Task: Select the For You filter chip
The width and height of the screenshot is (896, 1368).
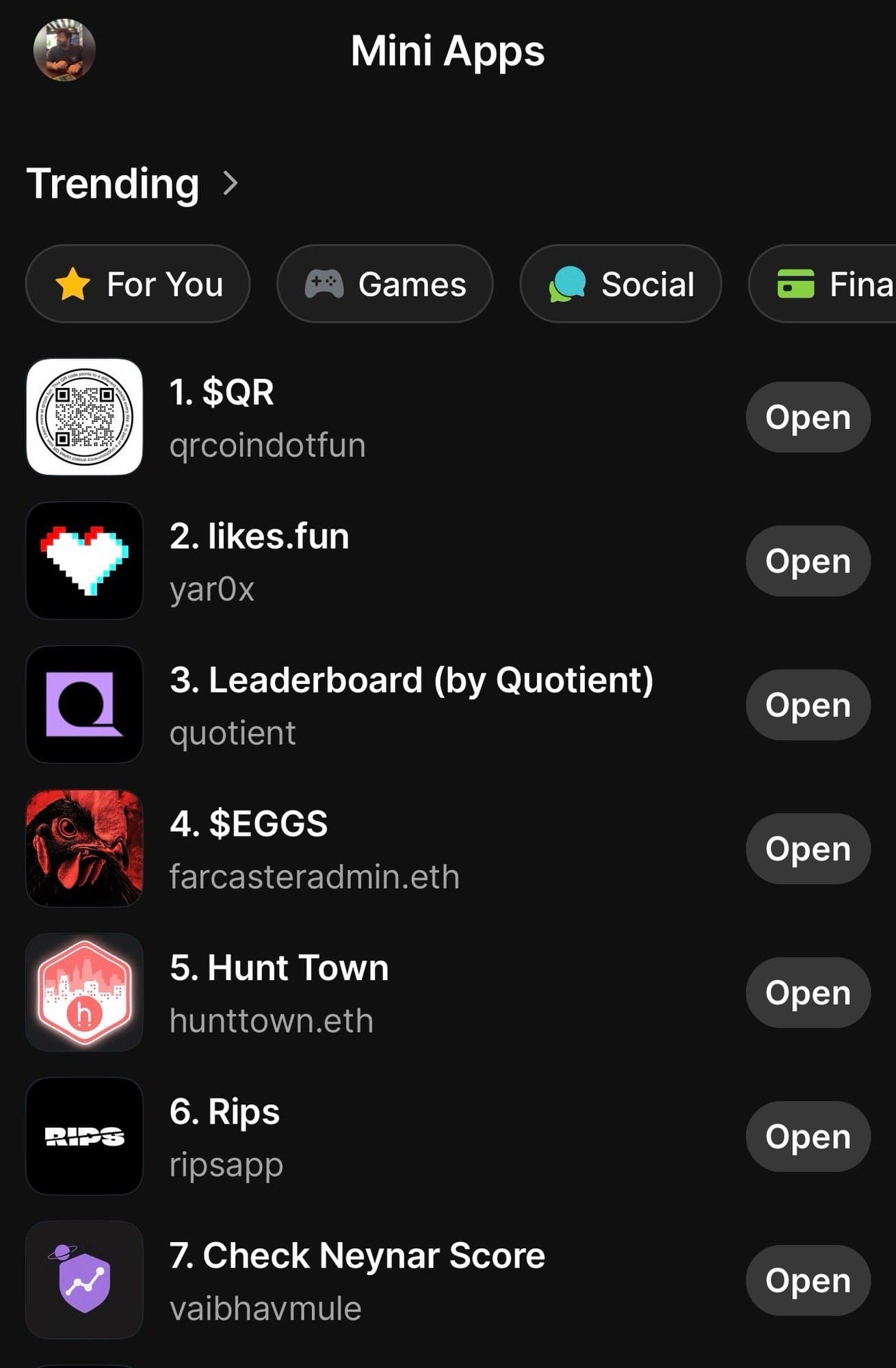Action: [138, 284]
